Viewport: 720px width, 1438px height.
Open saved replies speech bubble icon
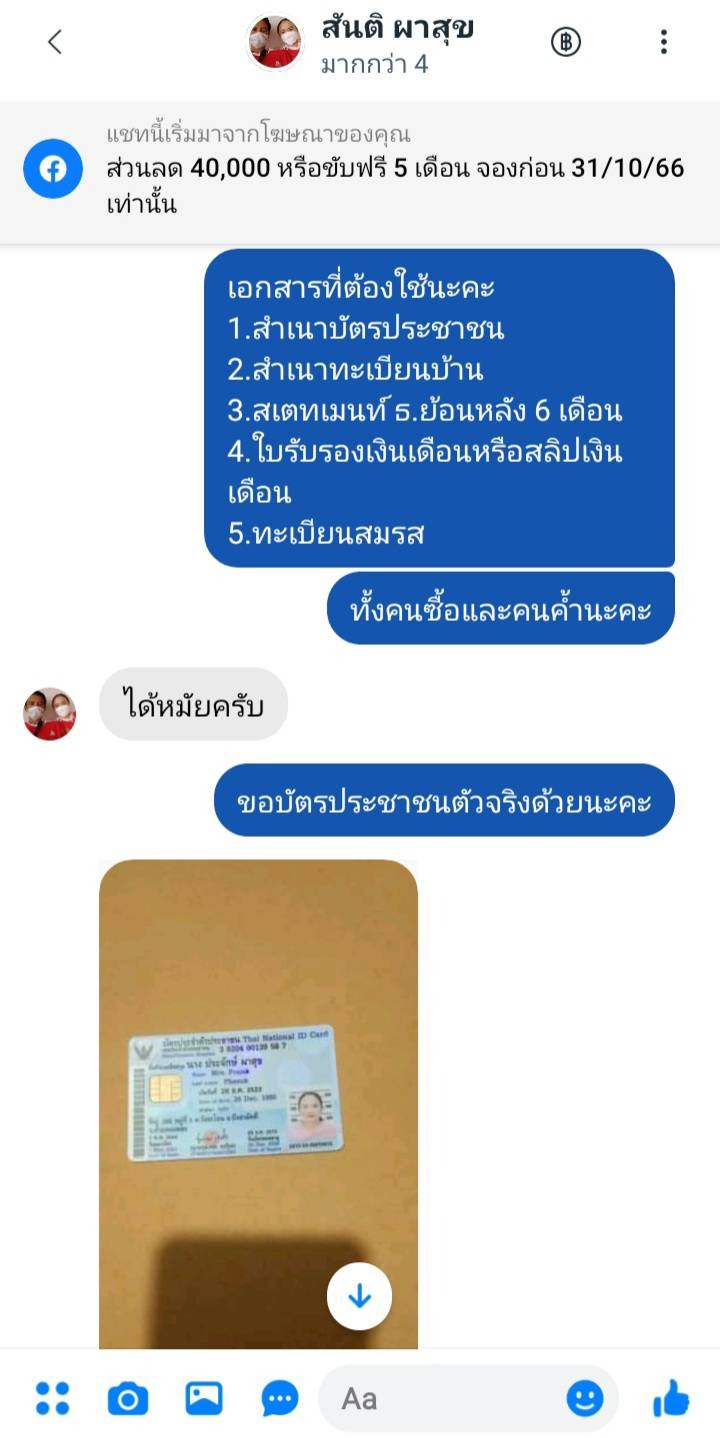[x=281, y=1398]
